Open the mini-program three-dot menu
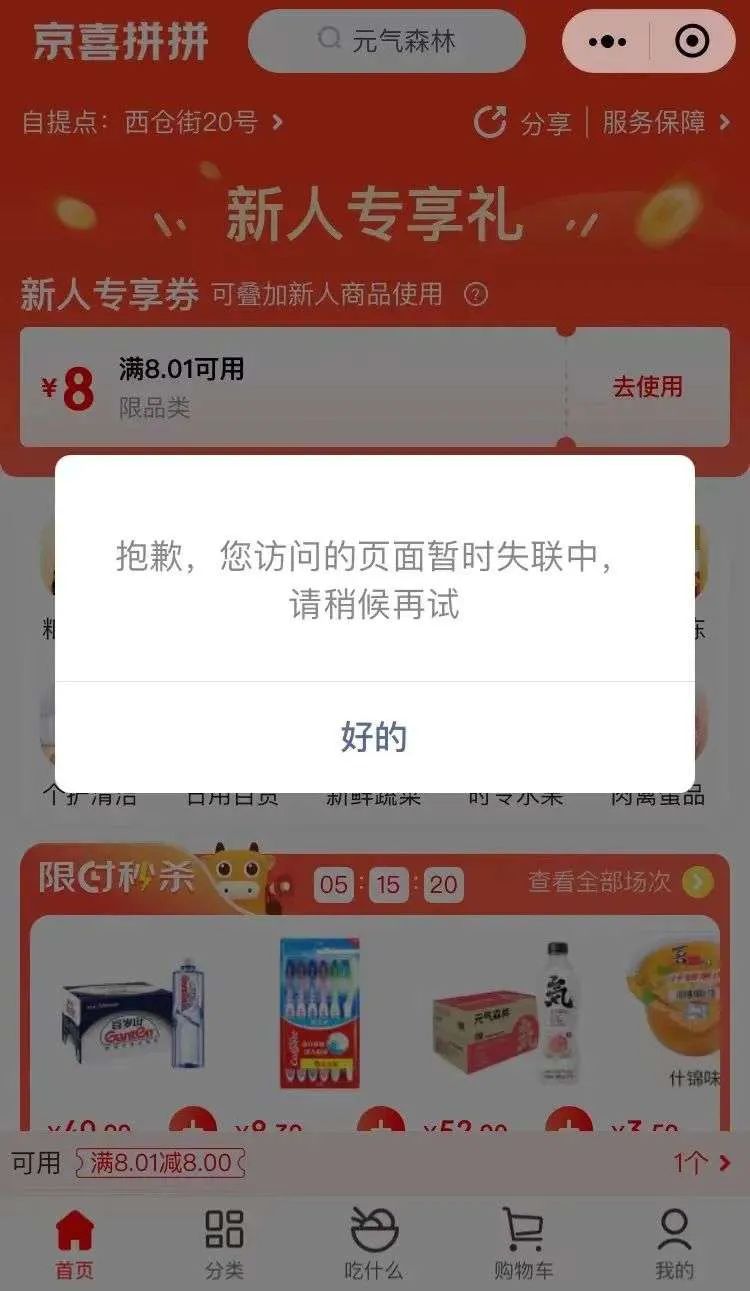 click(607, 42)
